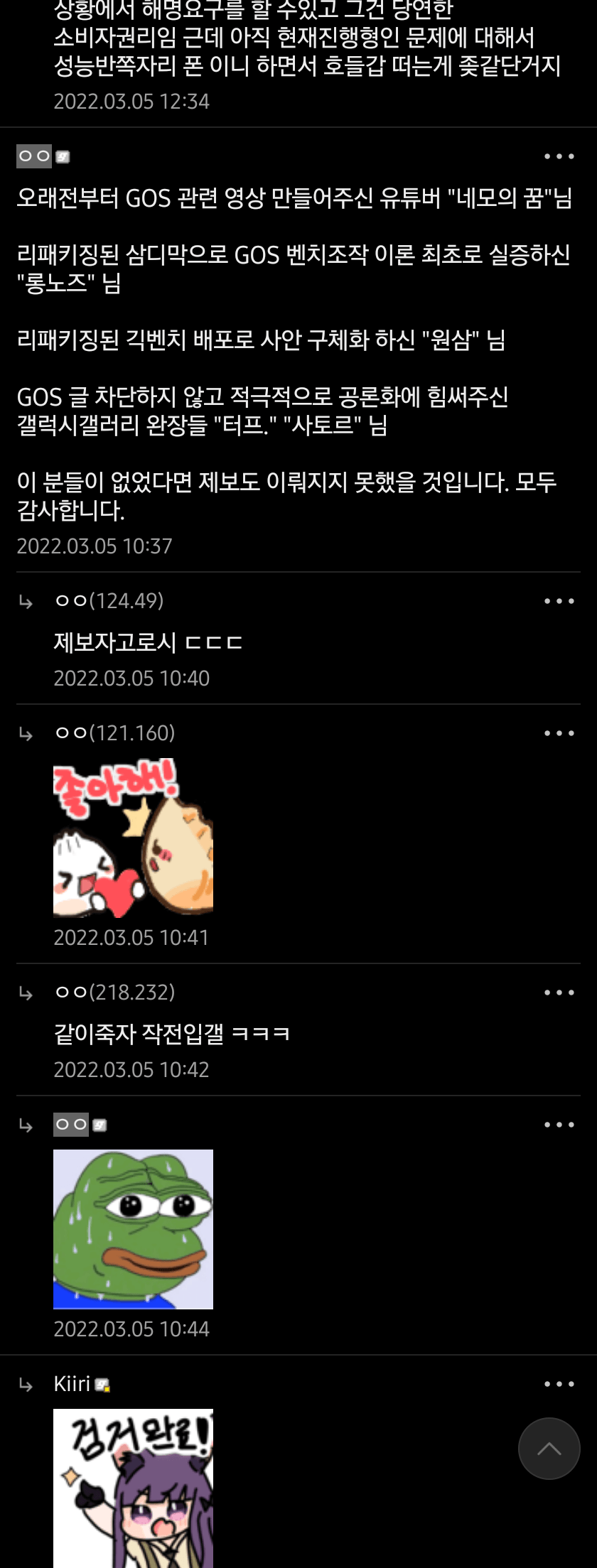The image size is (597, 1568).
Task: Open options for the GOS thanks comment
Action: point(559,156)
